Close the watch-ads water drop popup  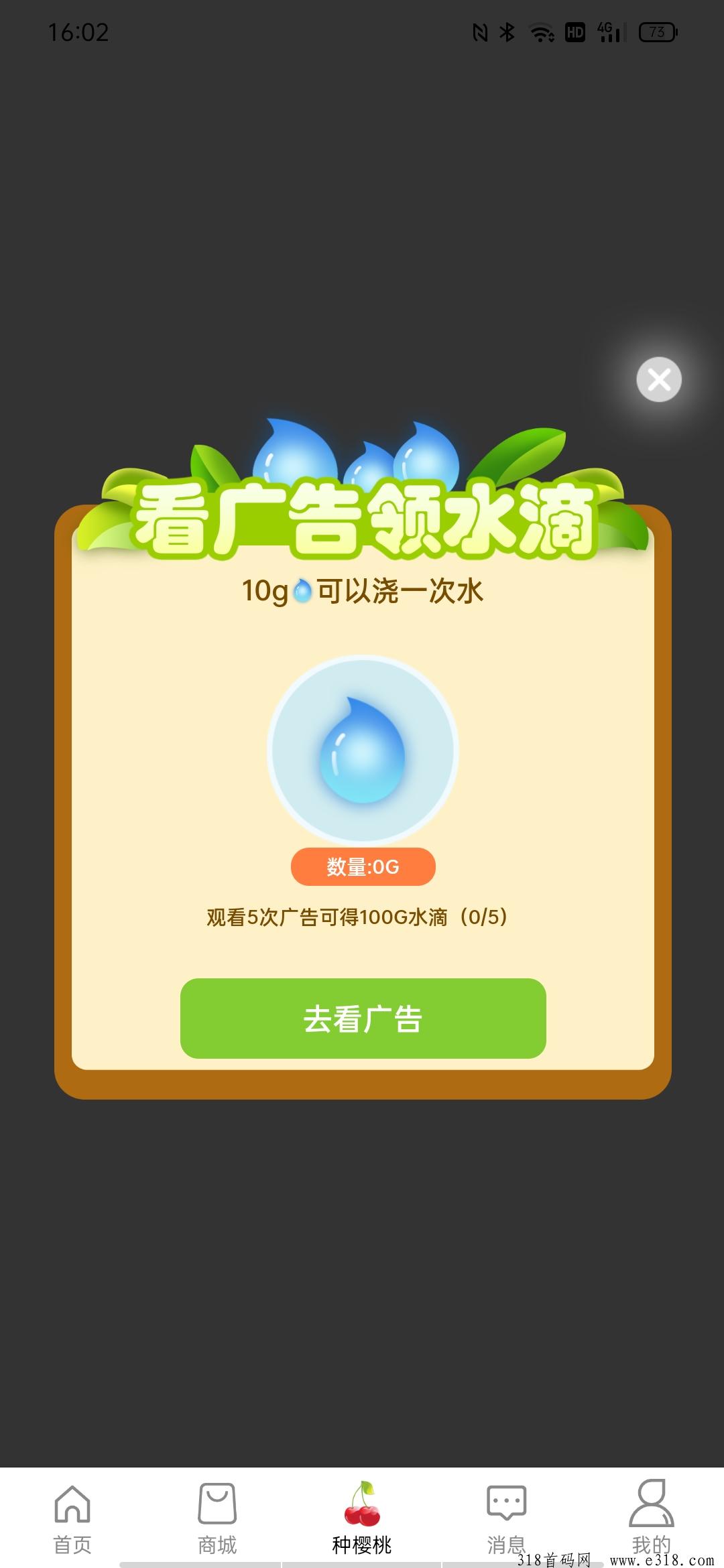click(659, 380)
